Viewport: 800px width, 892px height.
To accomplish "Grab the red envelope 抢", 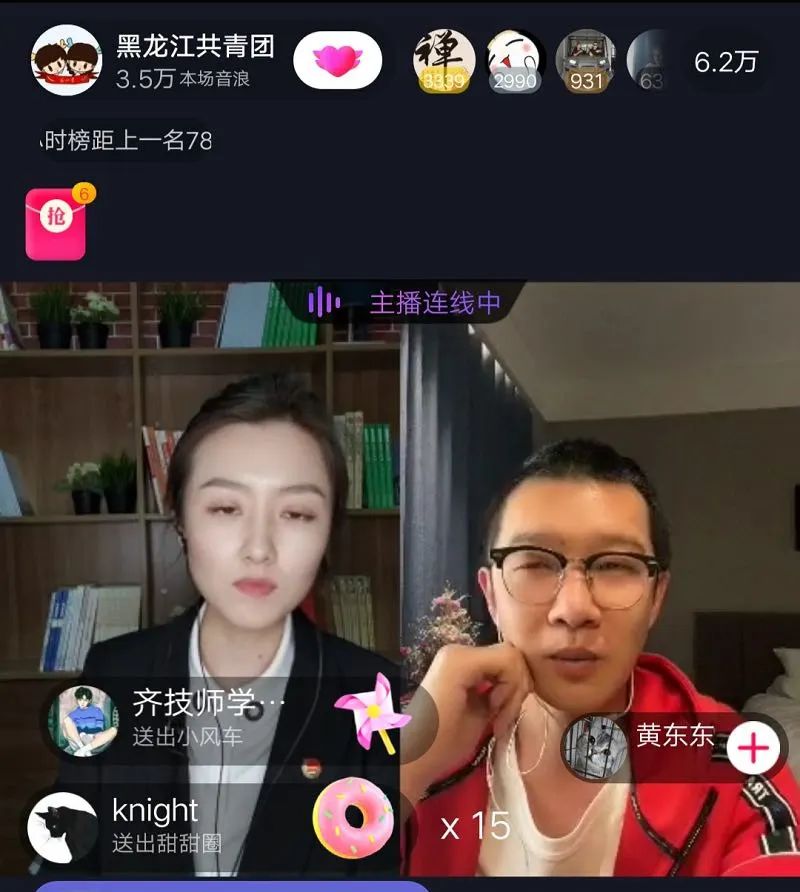I will 56,224.
